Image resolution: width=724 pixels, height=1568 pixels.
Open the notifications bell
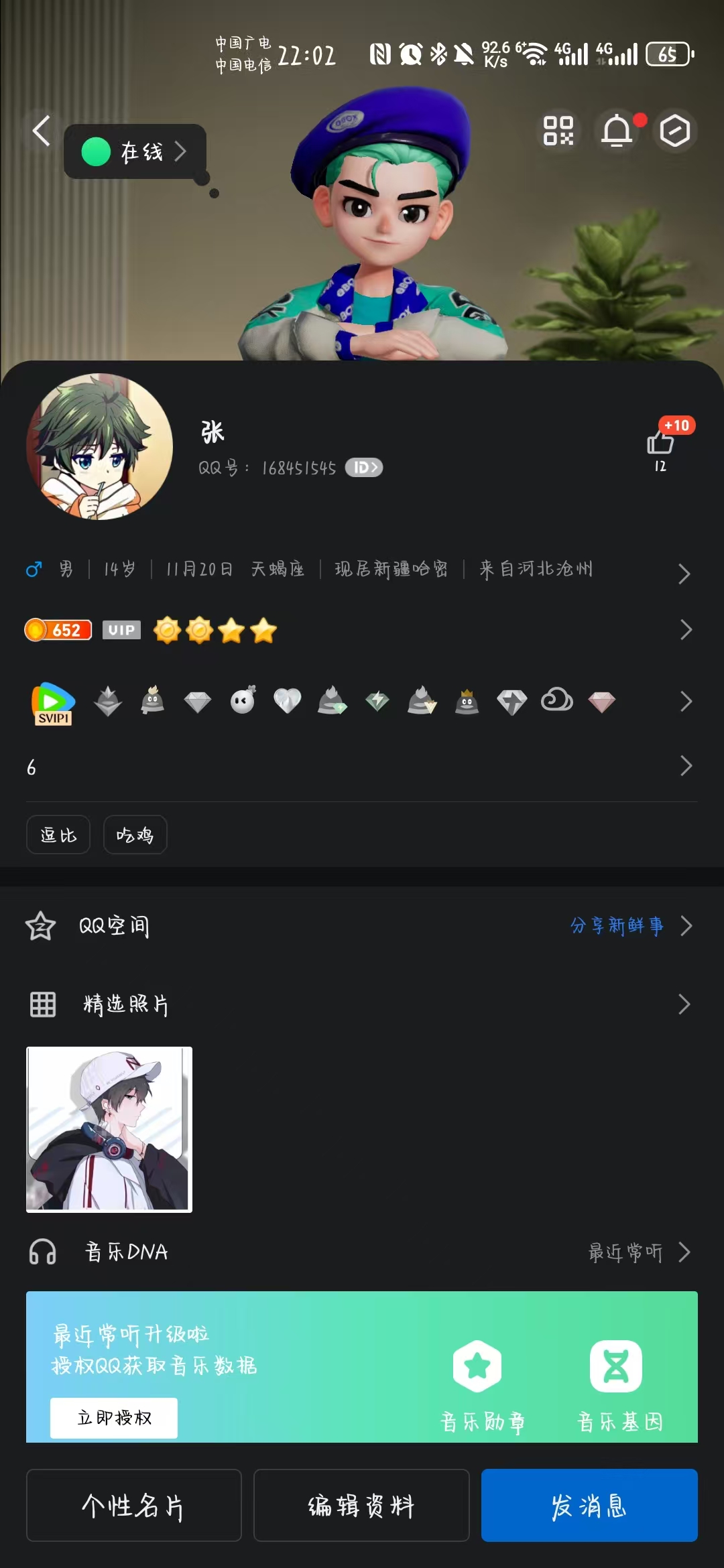pyautogui.click(x=617, y=131)
